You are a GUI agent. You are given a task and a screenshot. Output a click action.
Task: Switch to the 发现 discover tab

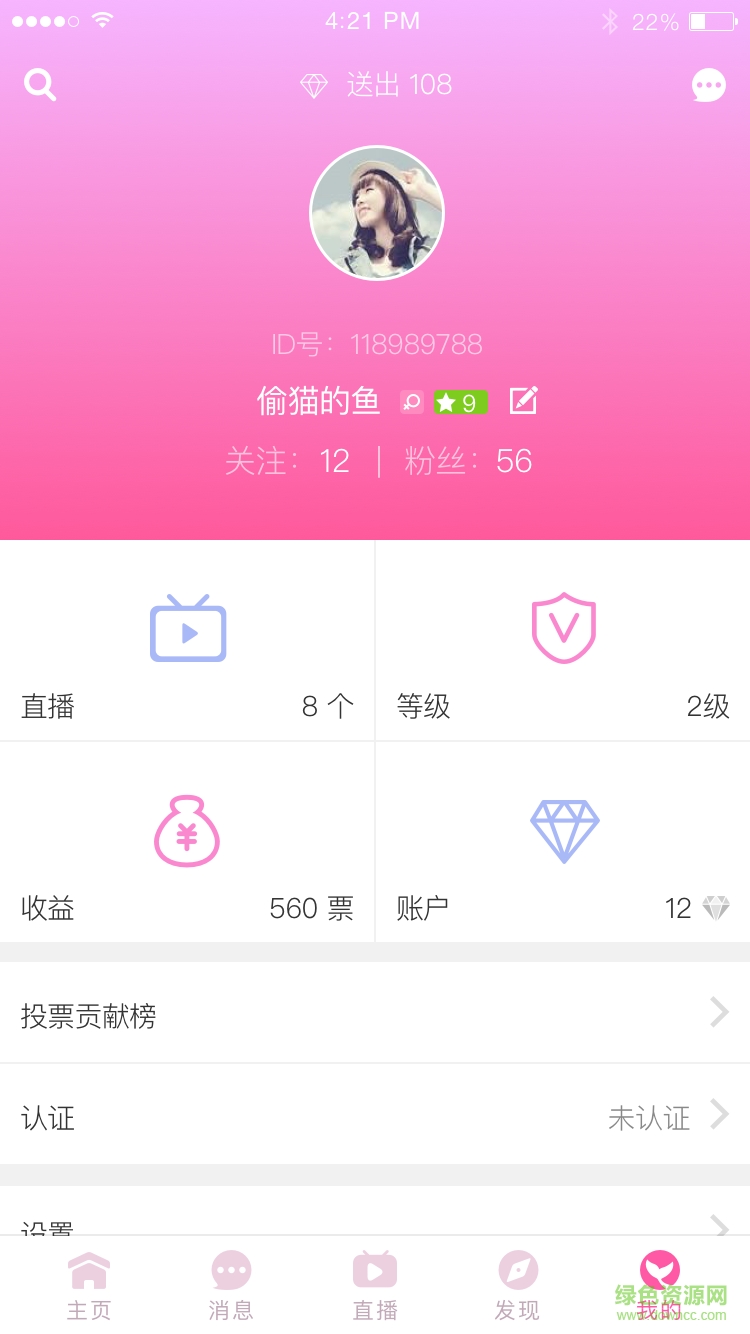click(x=518, y=1286)
